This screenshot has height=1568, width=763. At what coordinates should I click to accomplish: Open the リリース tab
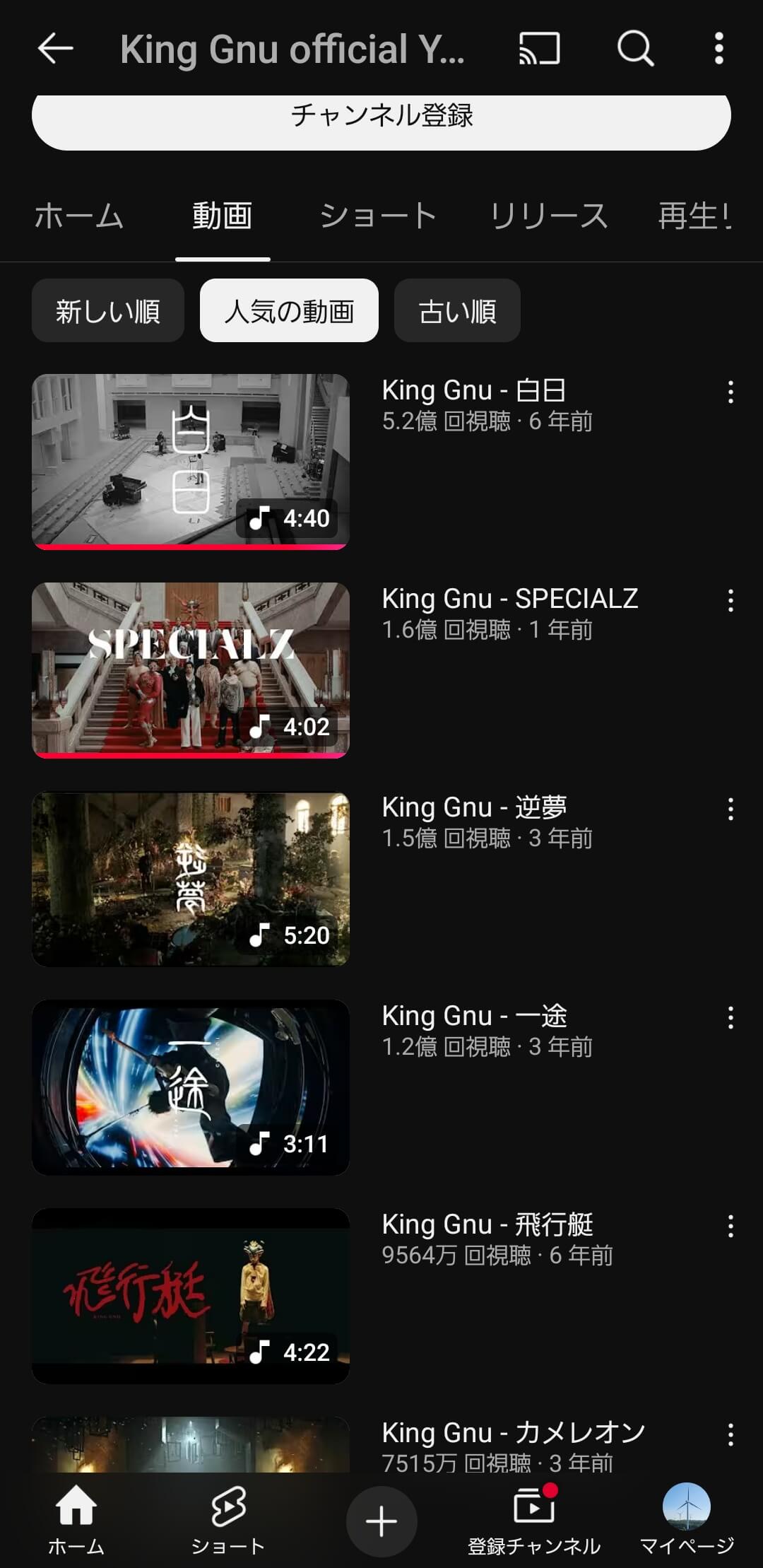(x=549, y=216)
